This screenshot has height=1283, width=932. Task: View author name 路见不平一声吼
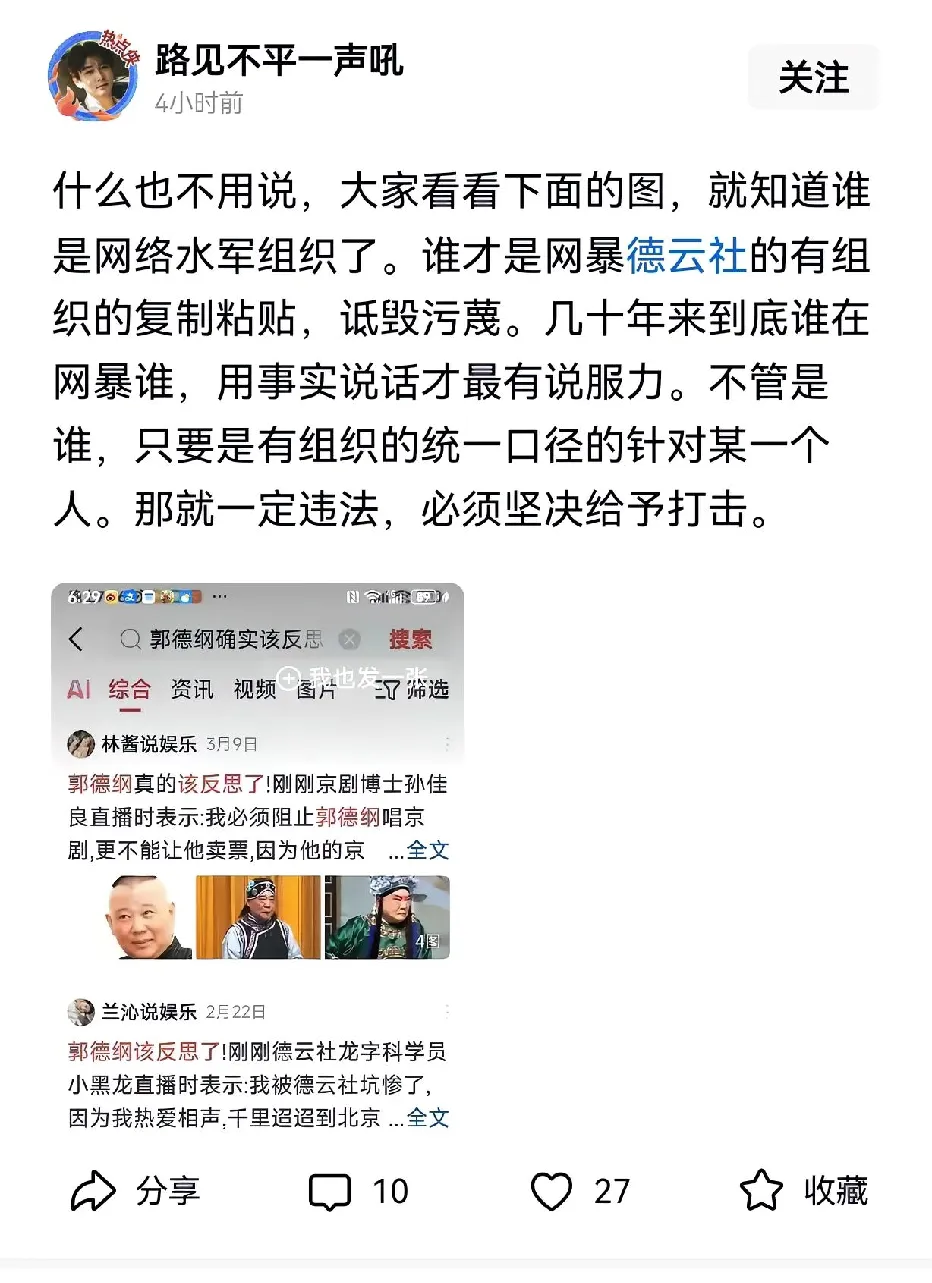click(x=279, y=61)
